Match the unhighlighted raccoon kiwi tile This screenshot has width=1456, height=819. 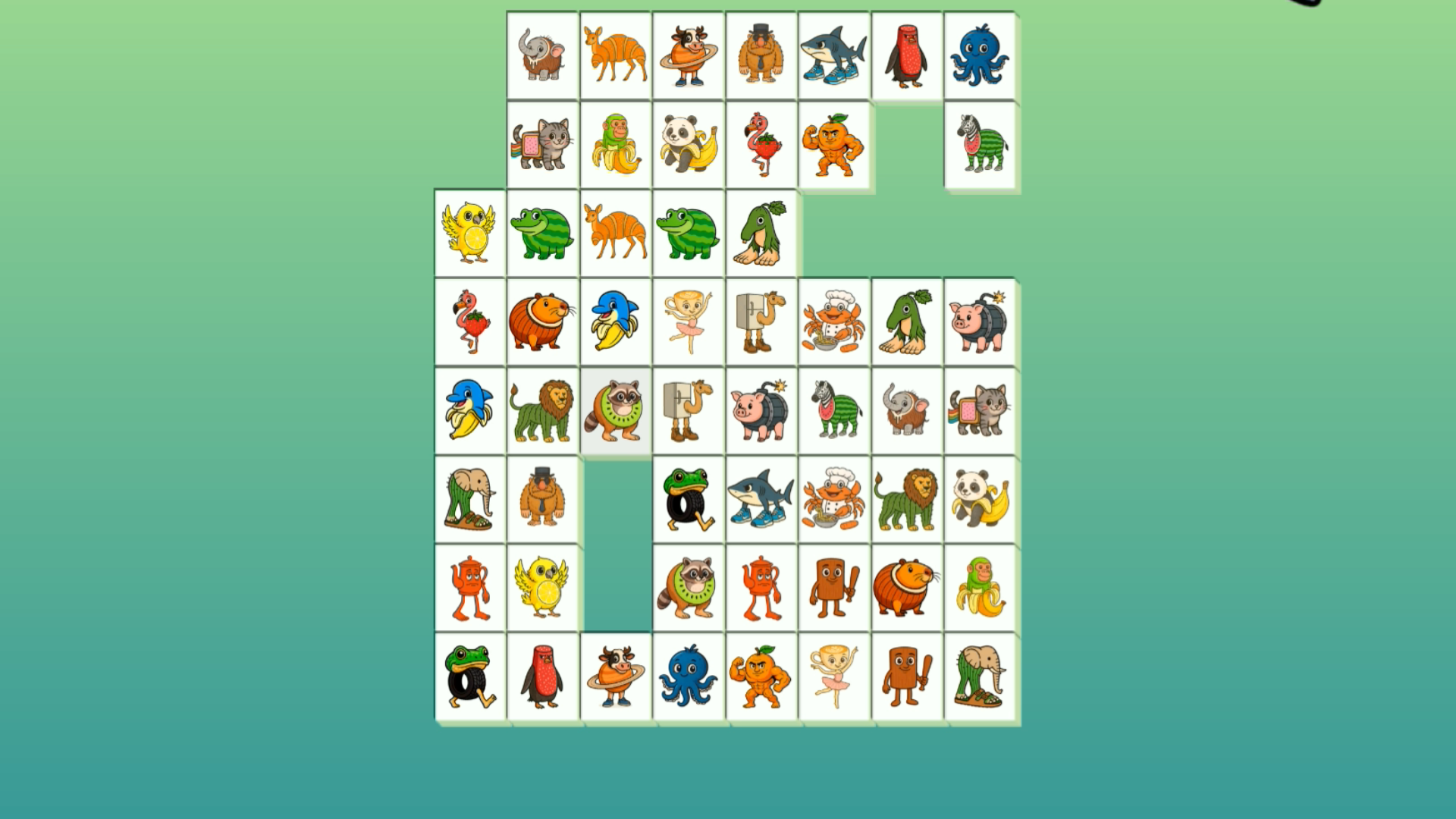point(688,588)
